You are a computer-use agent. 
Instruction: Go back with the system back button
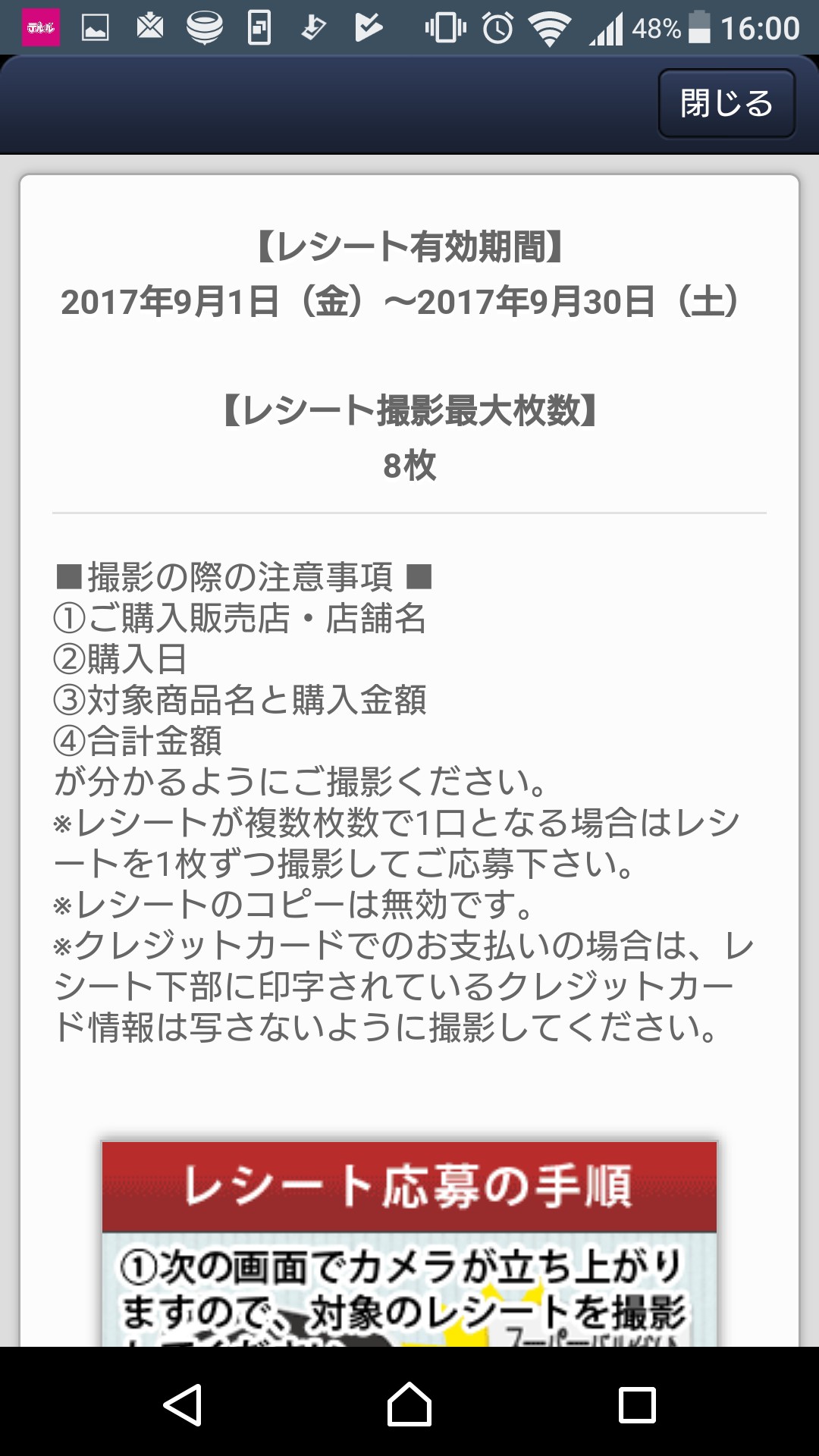(x=183, y=1404)
